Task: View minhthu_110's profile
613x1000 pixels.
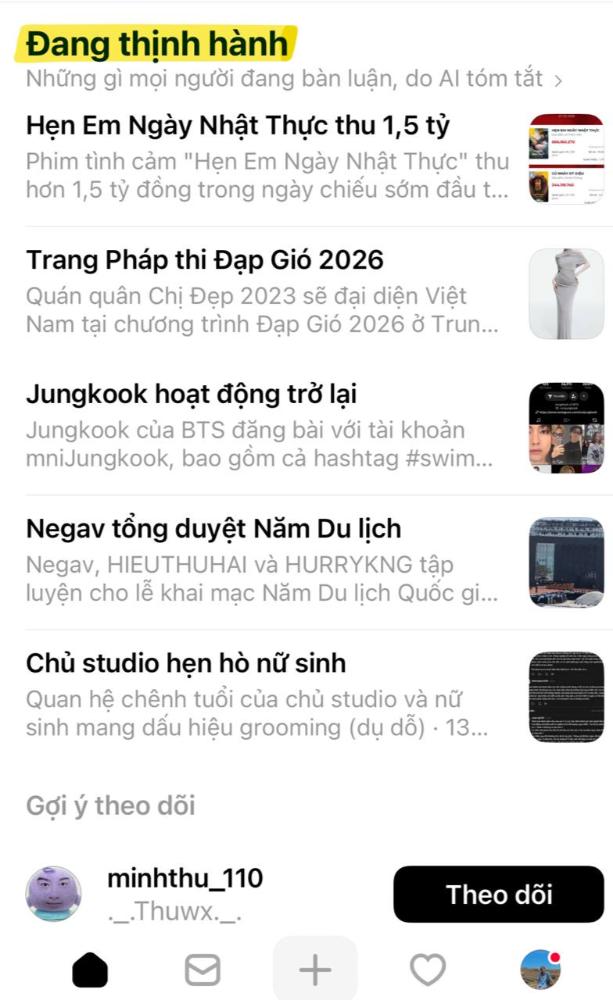Action: (x=184, y=879)
